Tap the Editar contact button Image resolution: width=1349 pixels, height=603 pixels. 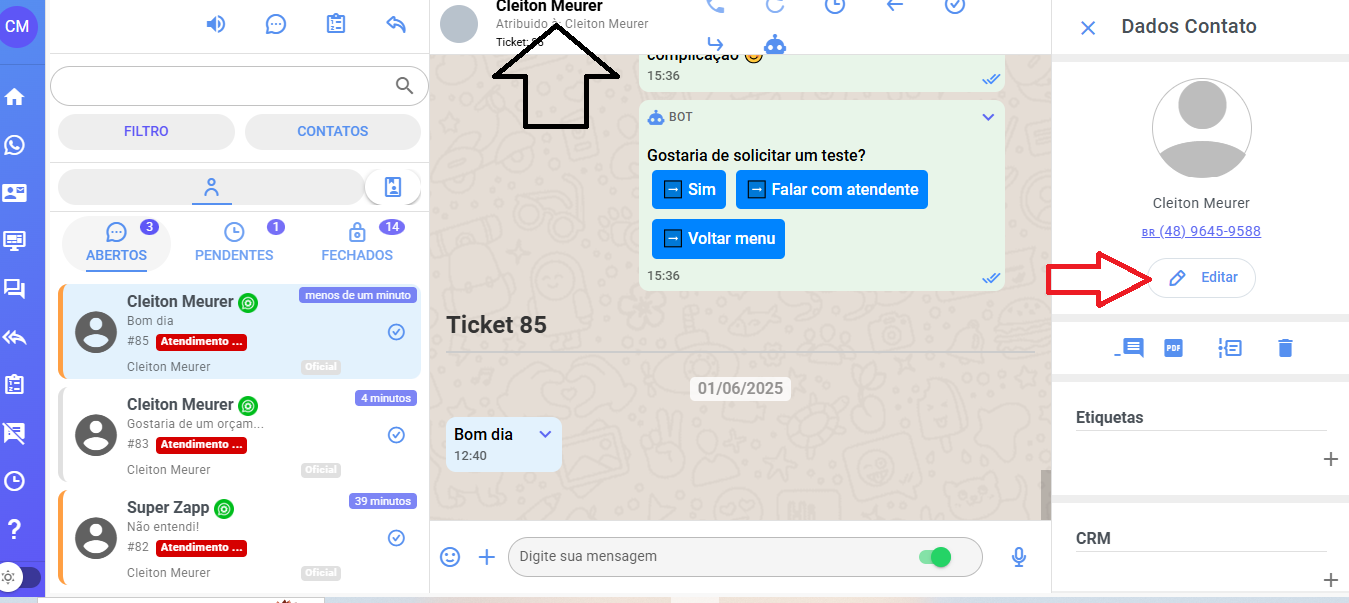(1201, 278)
